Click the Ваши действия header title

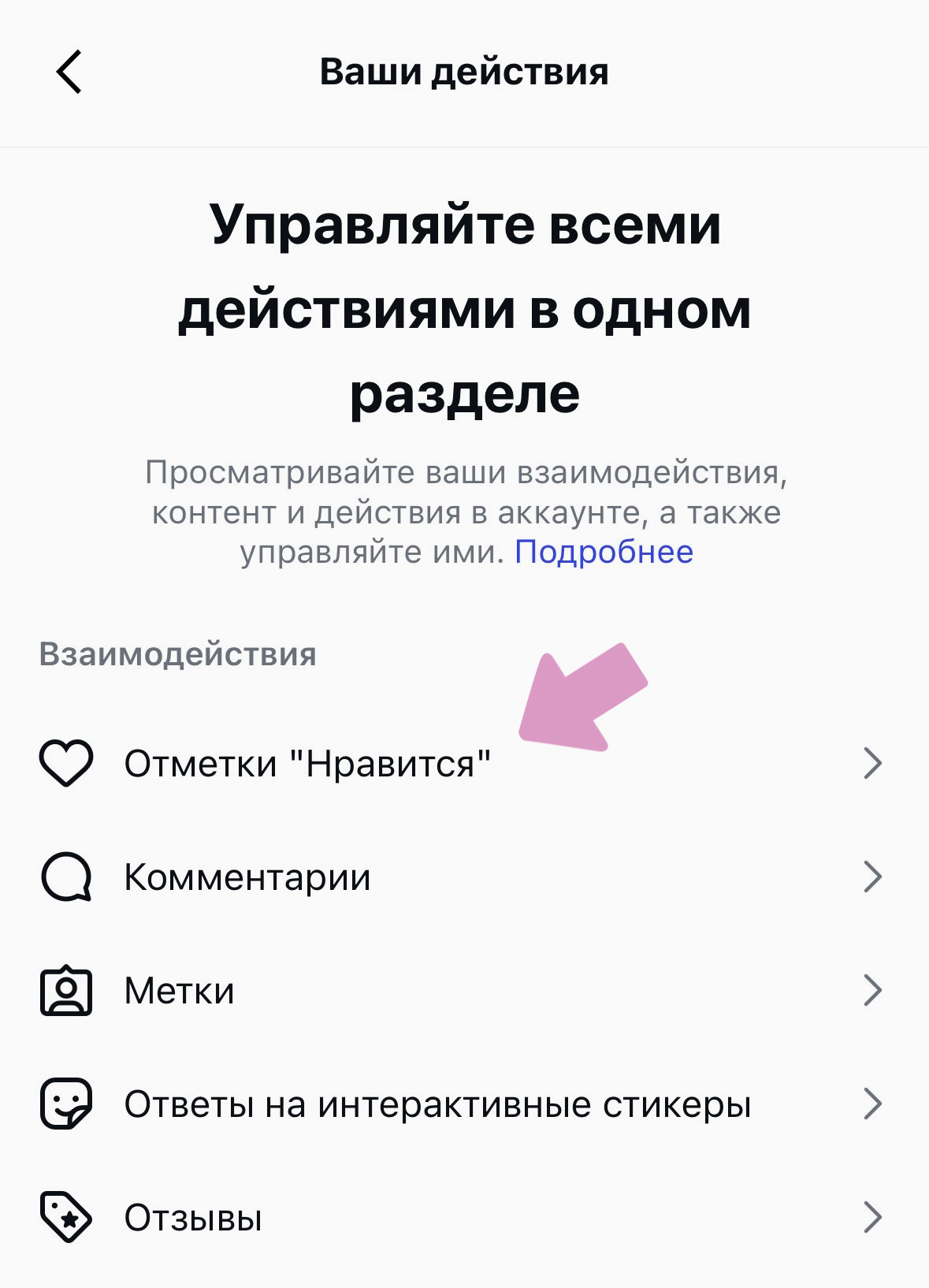464,73
